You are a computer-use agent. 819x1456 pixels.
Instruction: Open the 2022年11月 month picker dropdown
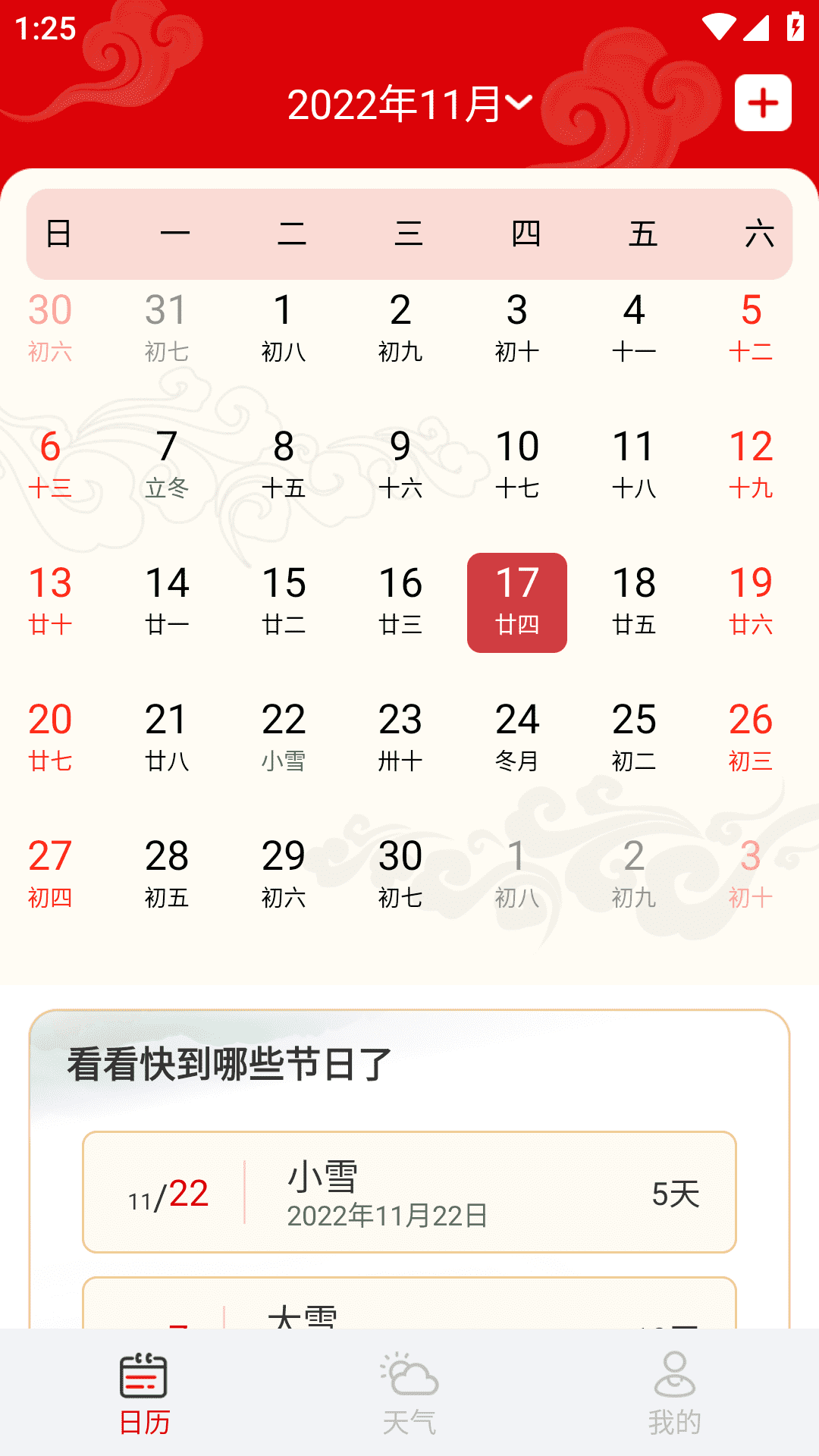coord(409,104)
